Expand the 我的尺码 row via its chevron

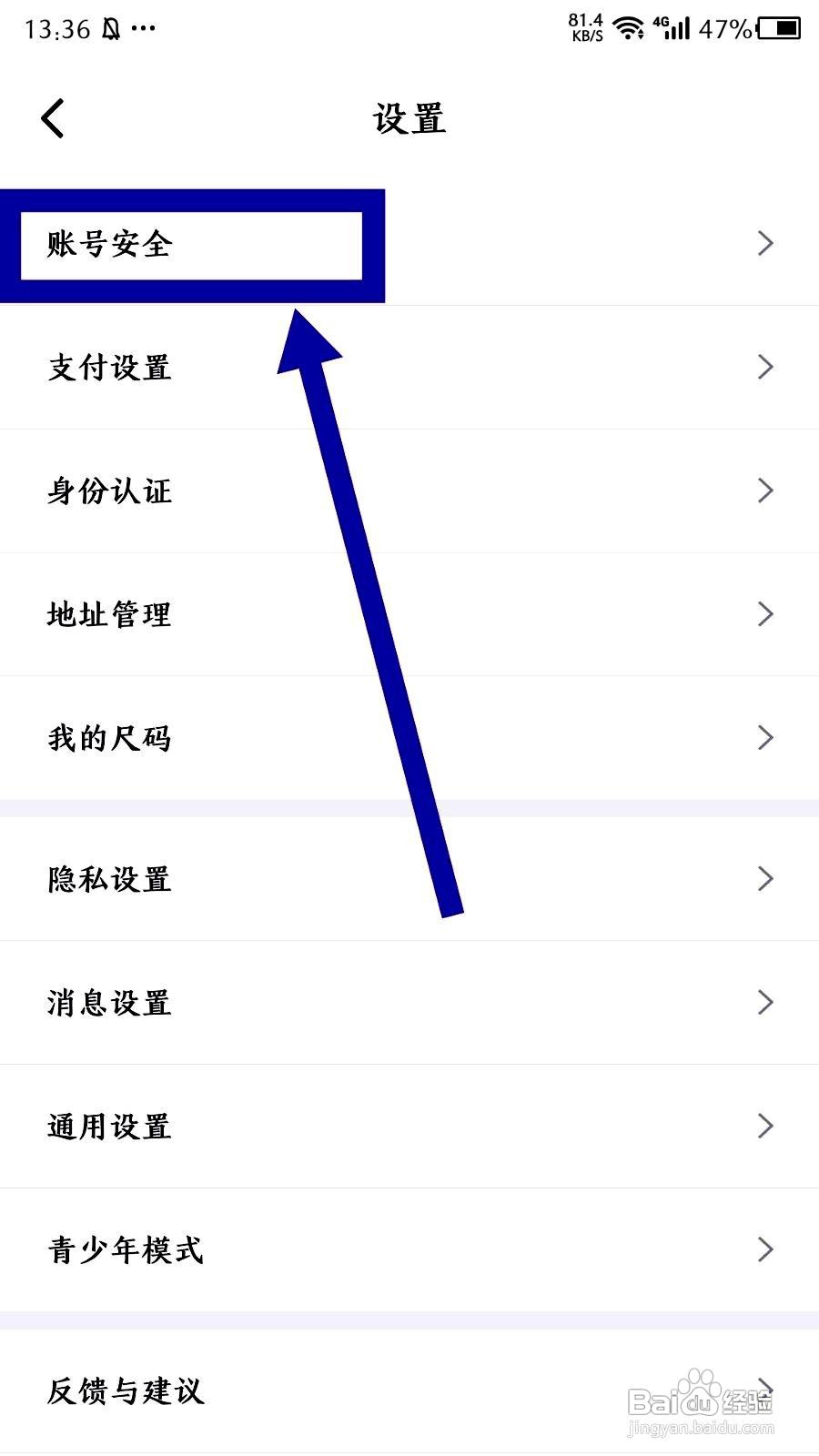click(765, 737)
